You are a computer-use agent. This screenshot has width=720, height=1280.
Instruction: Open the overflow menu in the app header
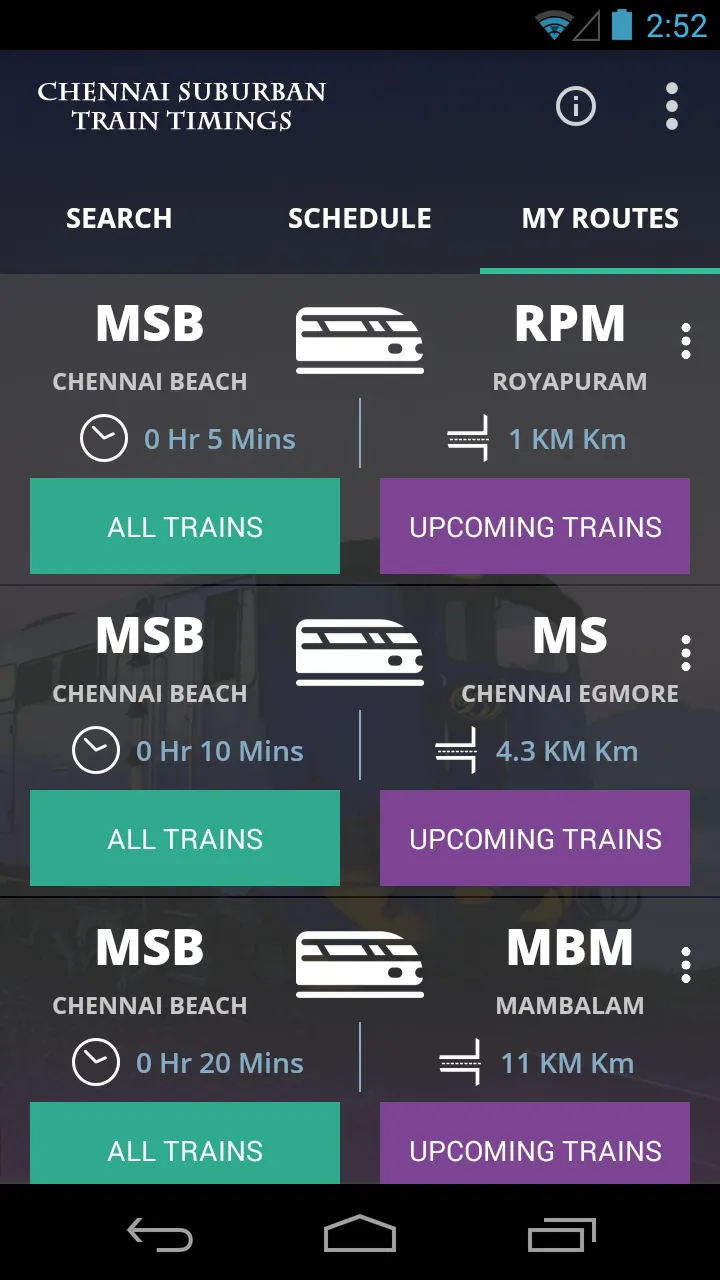671,106
